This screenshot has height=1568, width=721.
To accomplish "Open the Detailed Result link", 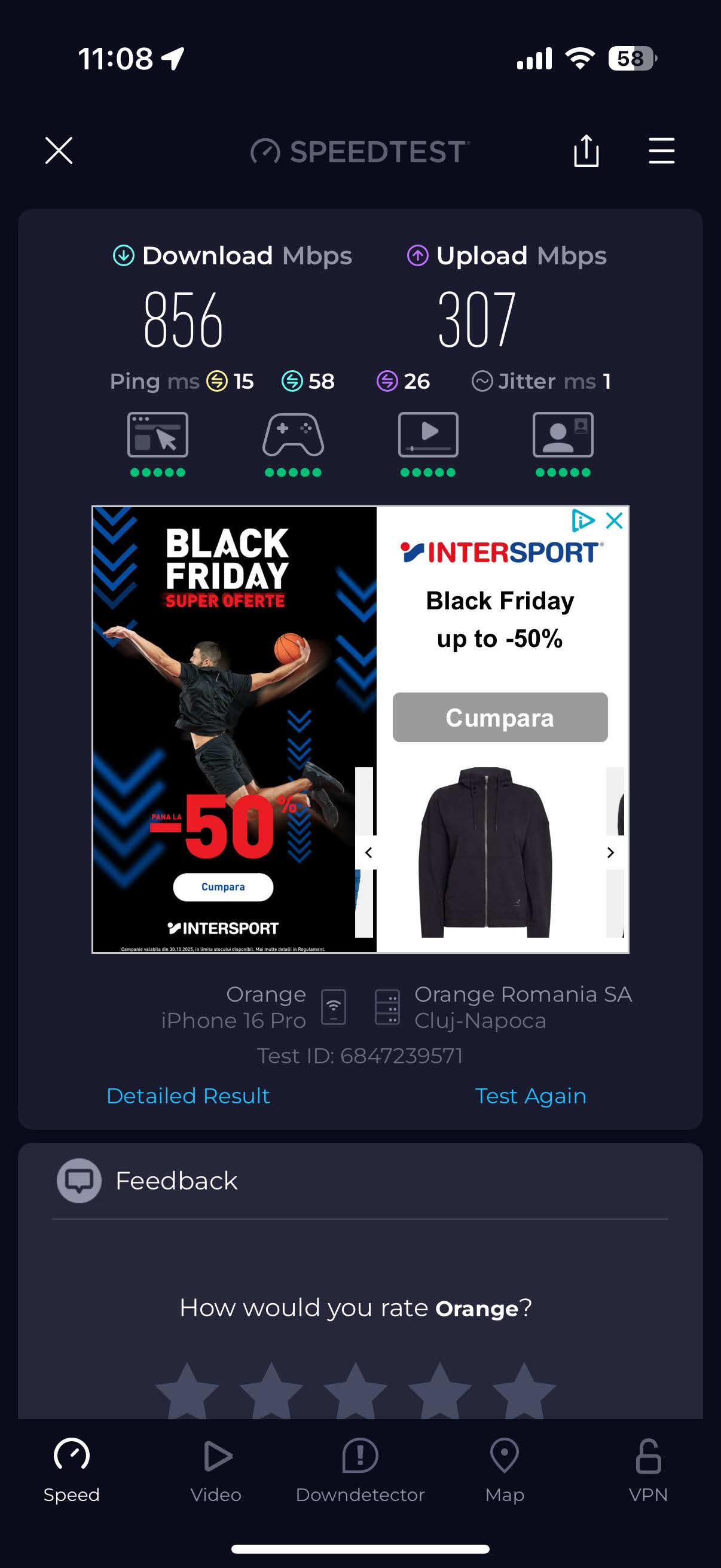I will (x=188, y=1096).
